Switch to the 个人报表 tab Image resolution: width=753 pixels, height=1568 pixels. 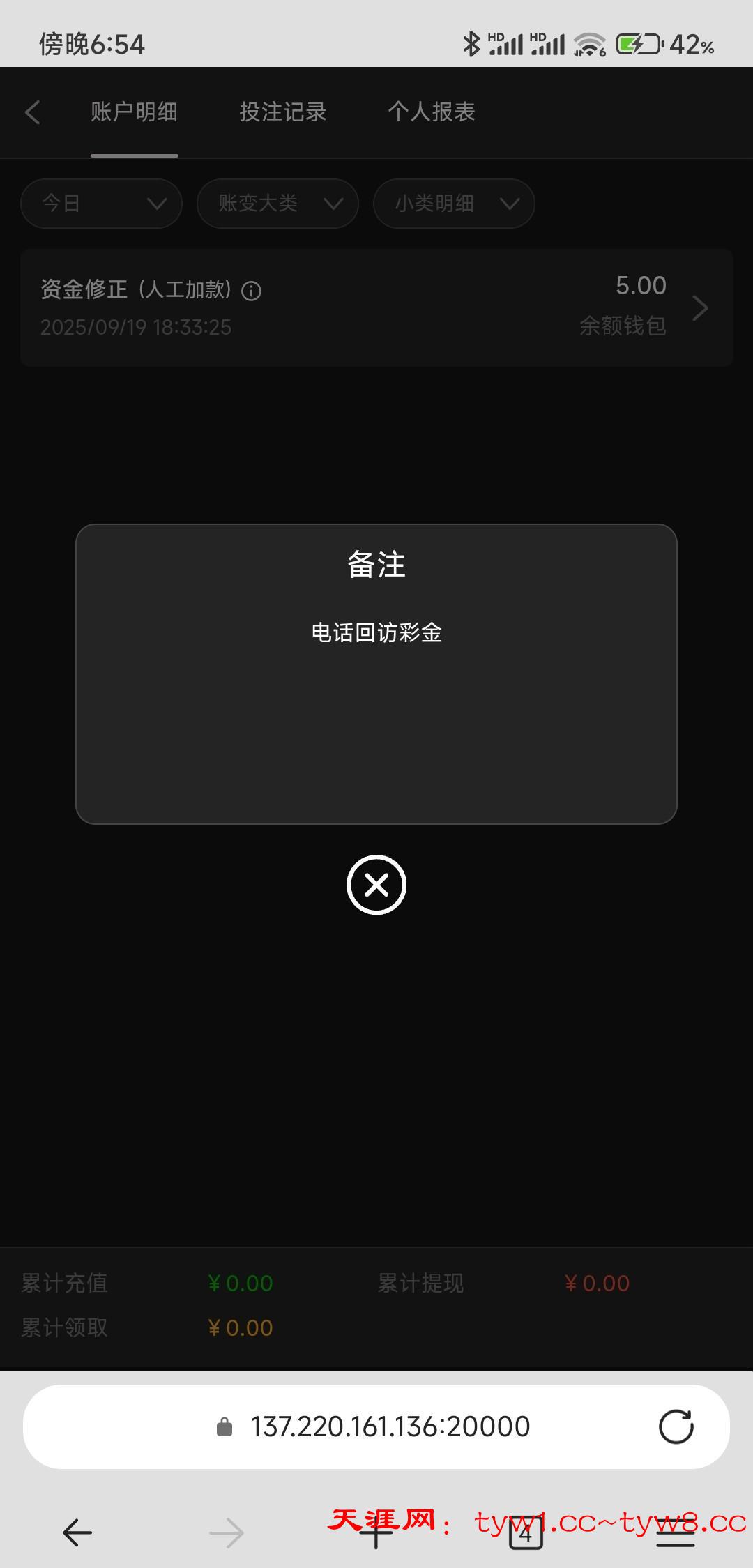431,112
